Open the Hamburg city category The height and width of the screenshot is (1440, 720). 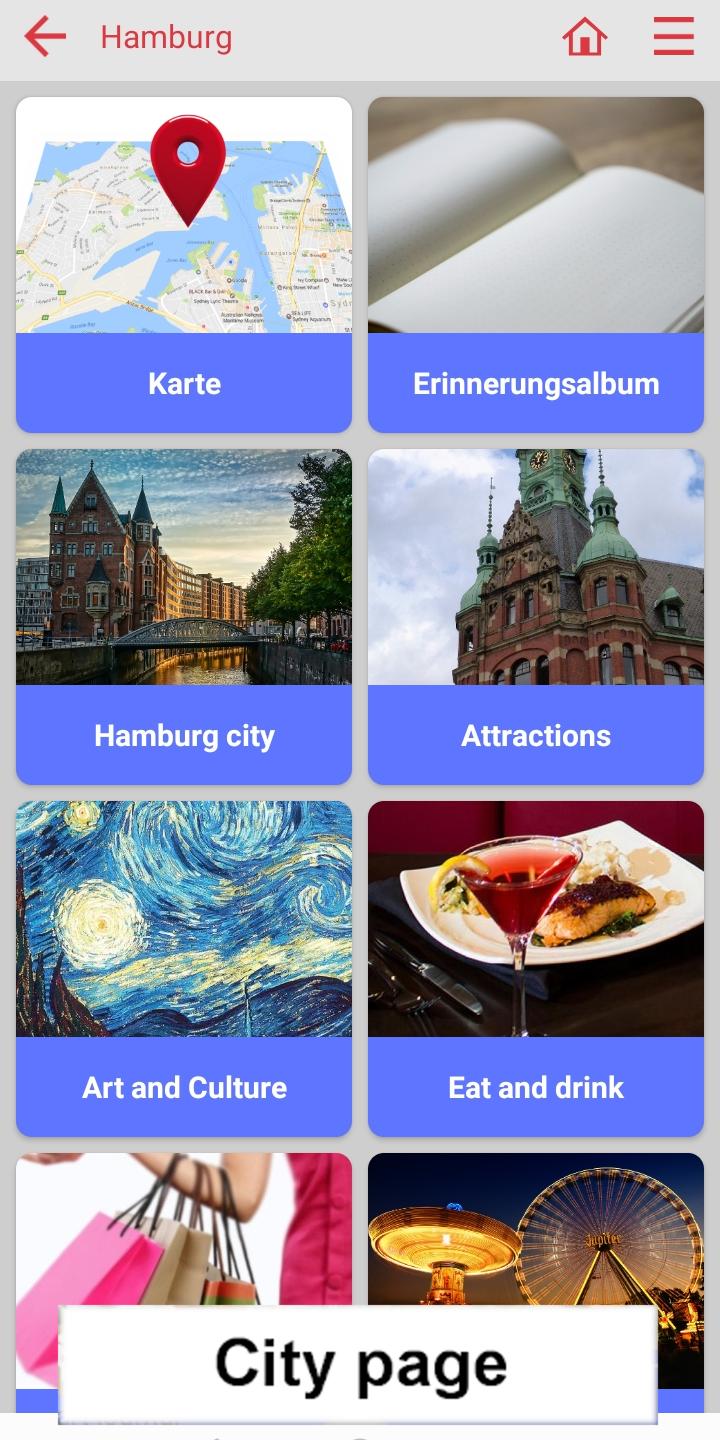click(184, 735)
